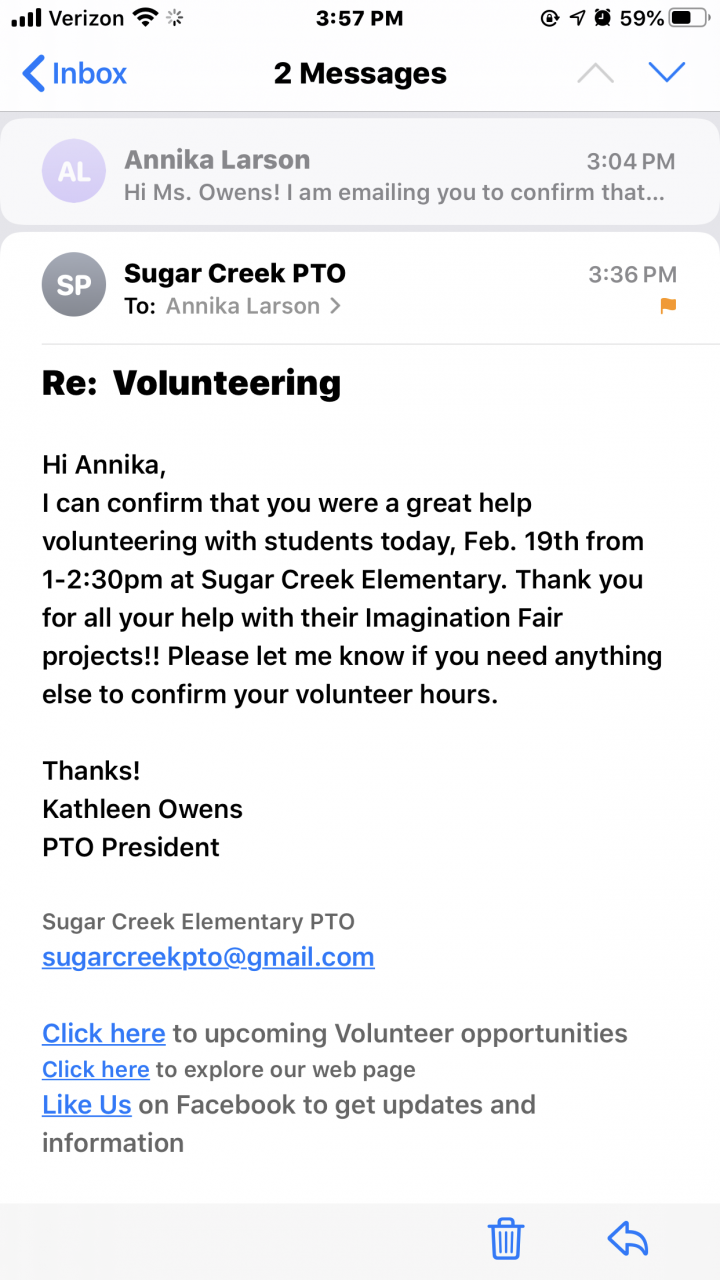Go to the next message with down arrow

[x=666, y=73]
